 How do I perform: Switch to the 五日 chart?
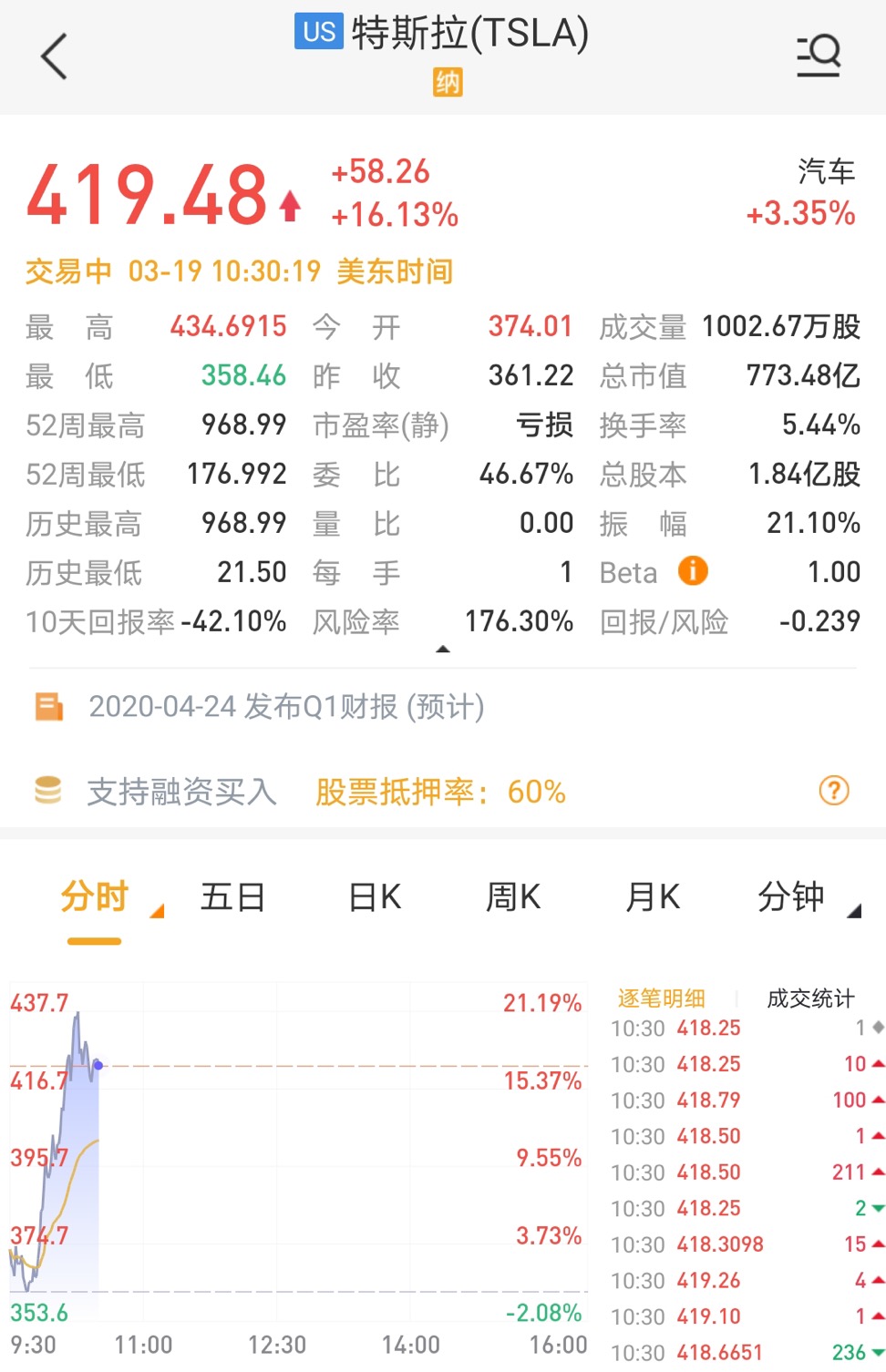click(x=232, y=897)
